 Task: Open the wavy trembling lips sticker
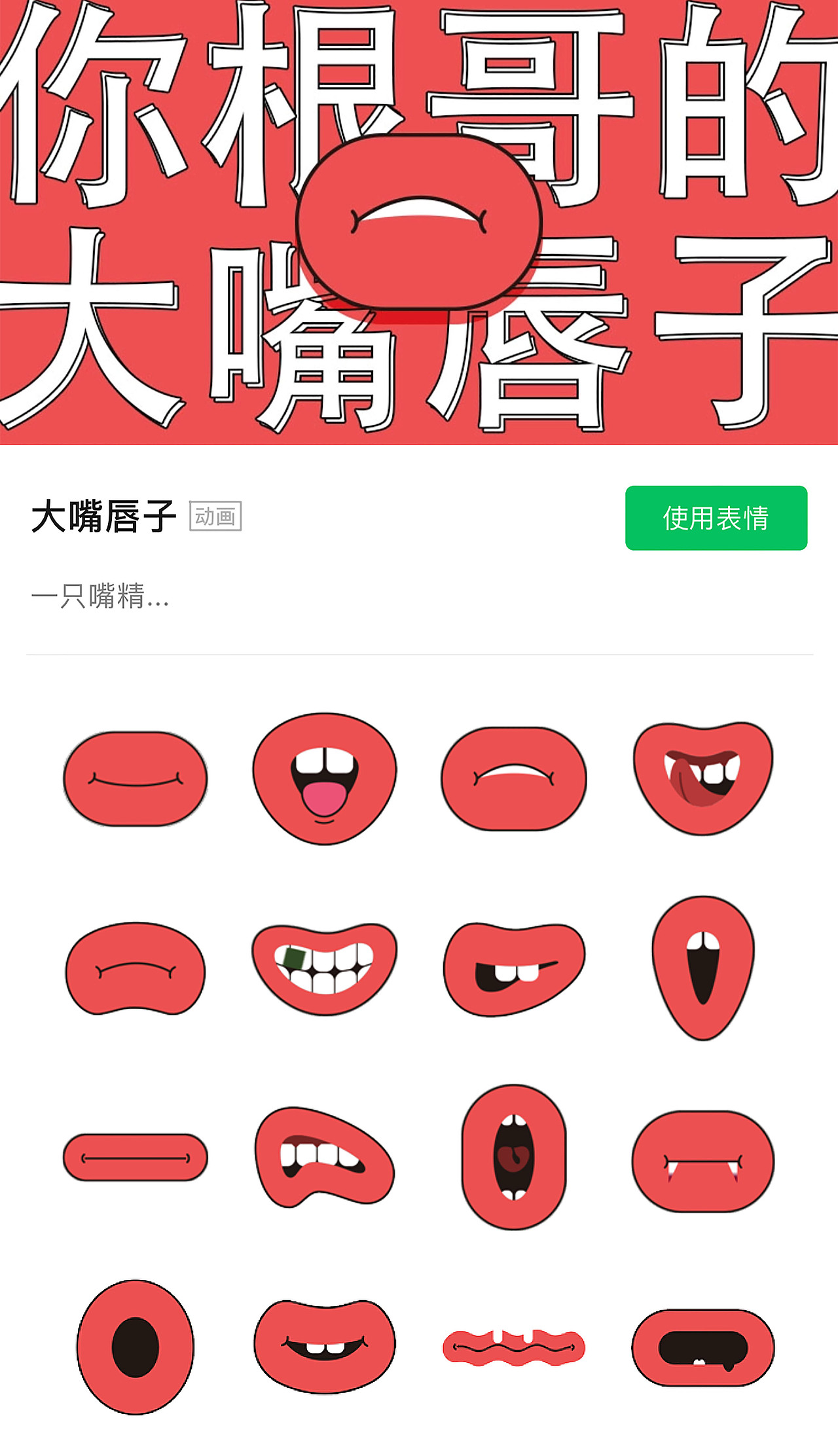point(514,1347)
